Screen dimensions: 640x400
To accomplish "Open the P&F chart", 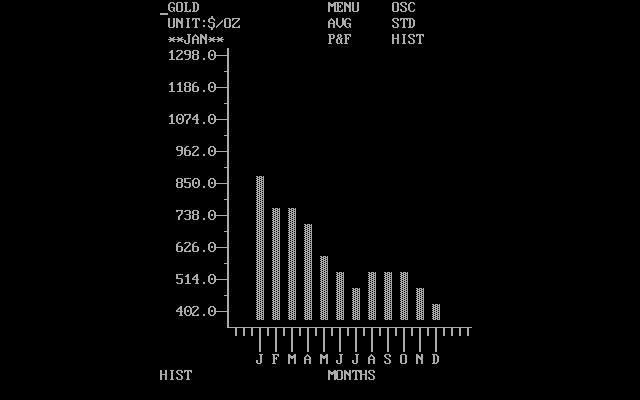I will (x=339, y=40).
